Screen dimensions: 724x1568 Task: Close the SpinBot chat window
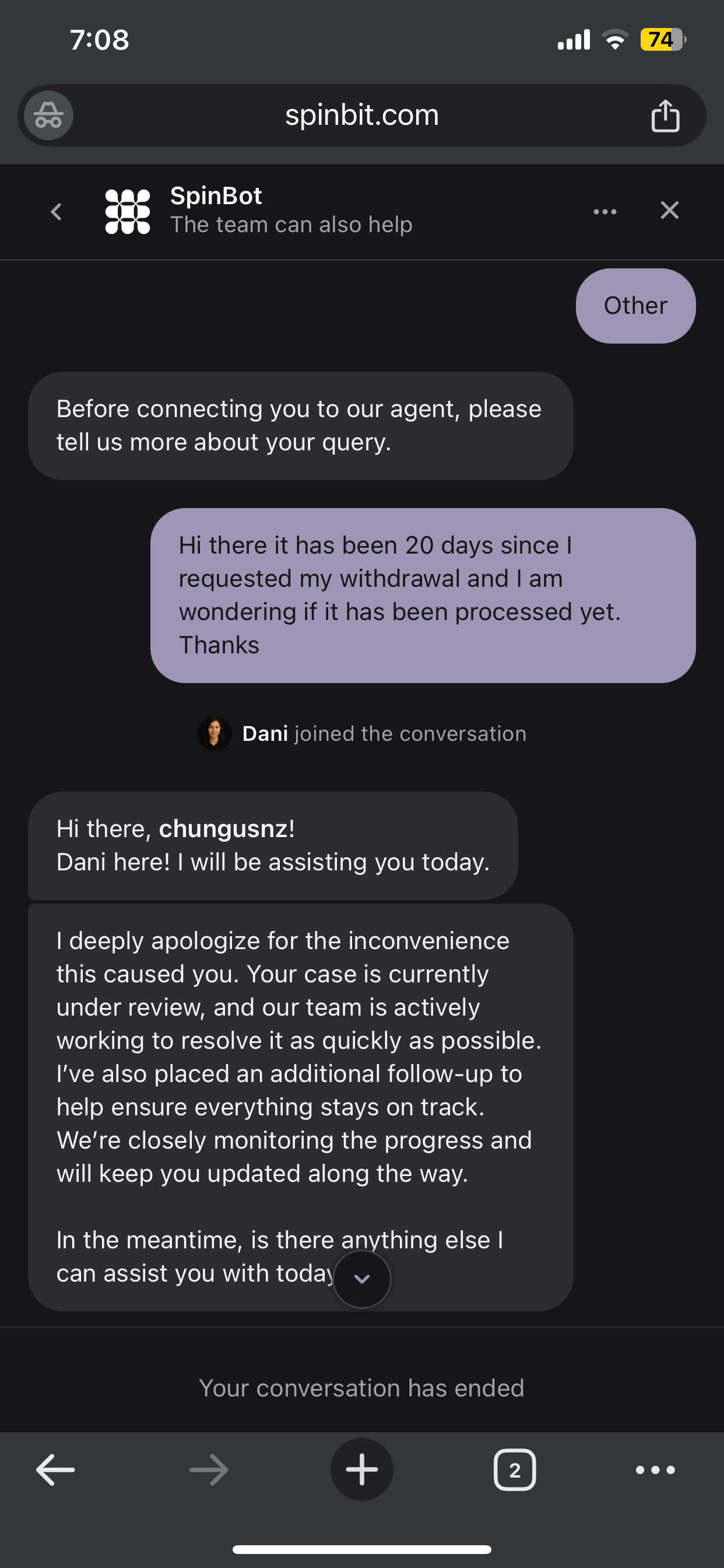click(x=669, y=211)
